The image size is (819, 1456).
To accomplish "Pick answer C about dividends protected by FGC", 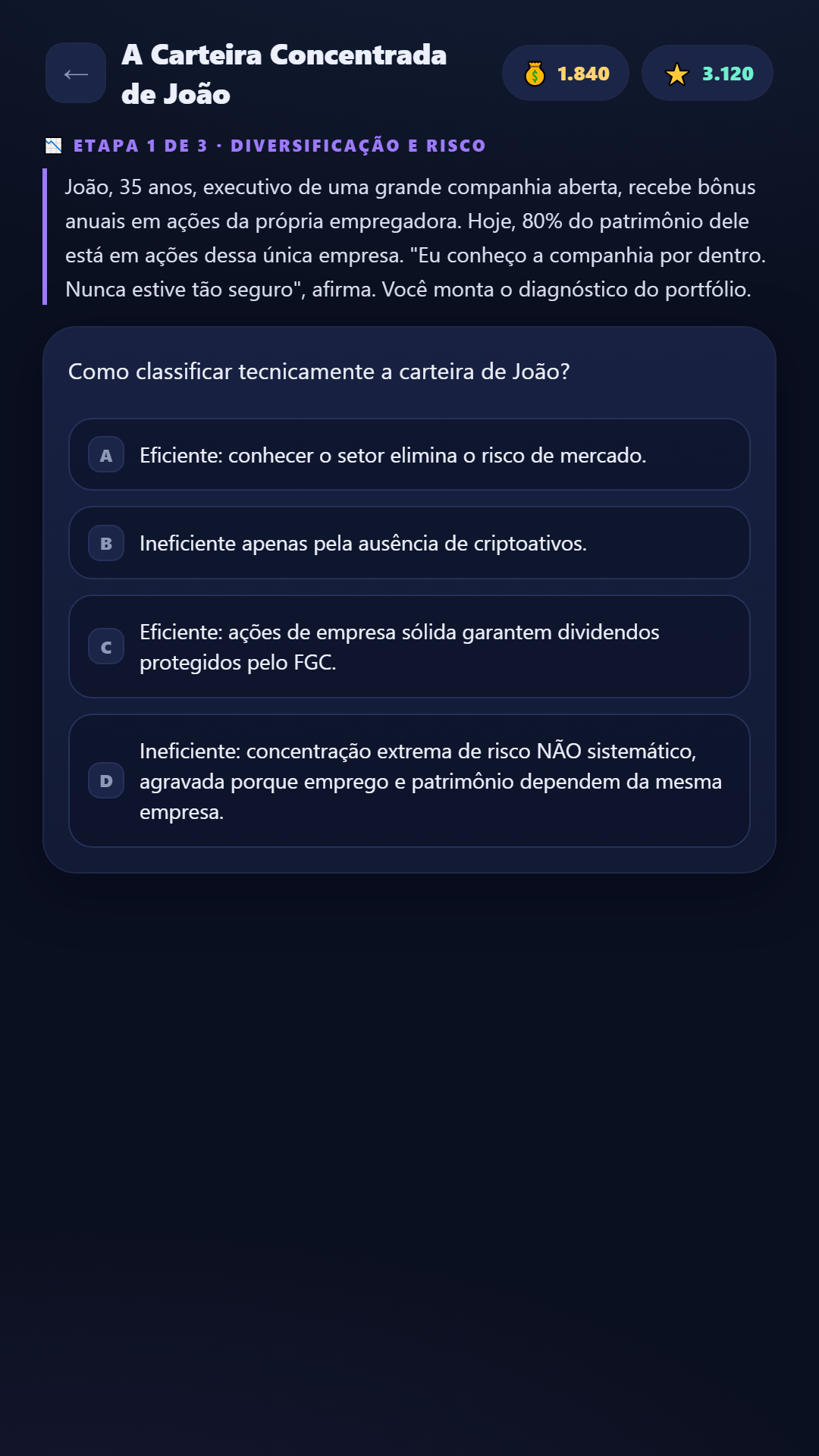I will coord(409,647).
